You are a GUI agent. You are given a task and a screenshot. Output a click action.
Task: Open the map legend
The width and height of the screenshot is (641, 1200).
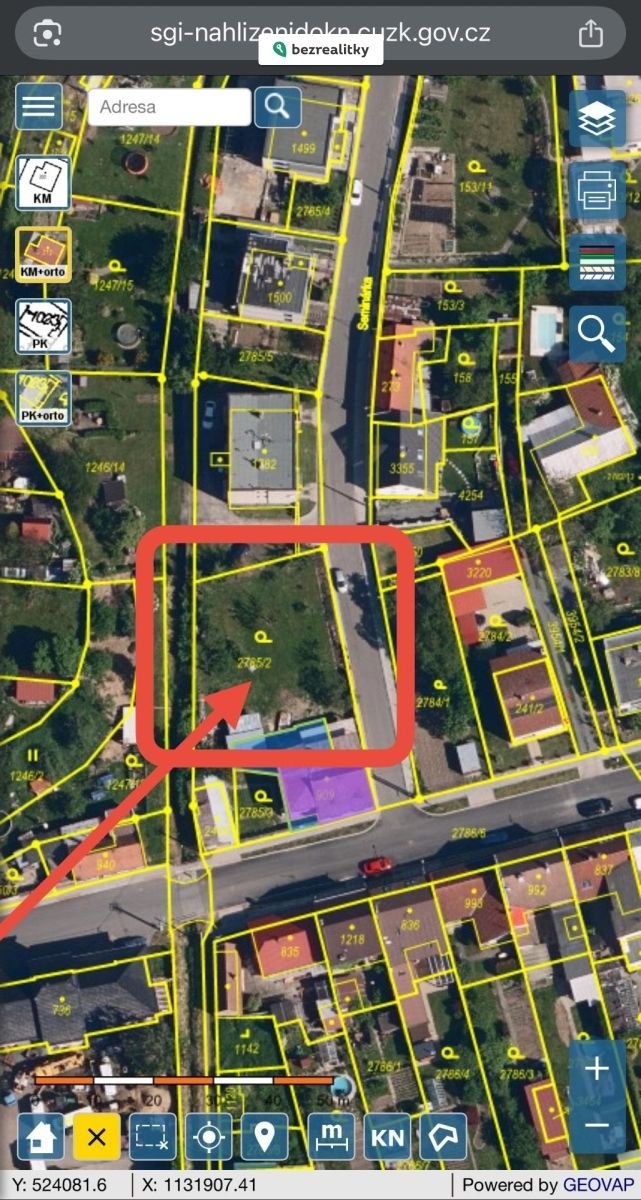pyautogui.click(x=597, y=262)
